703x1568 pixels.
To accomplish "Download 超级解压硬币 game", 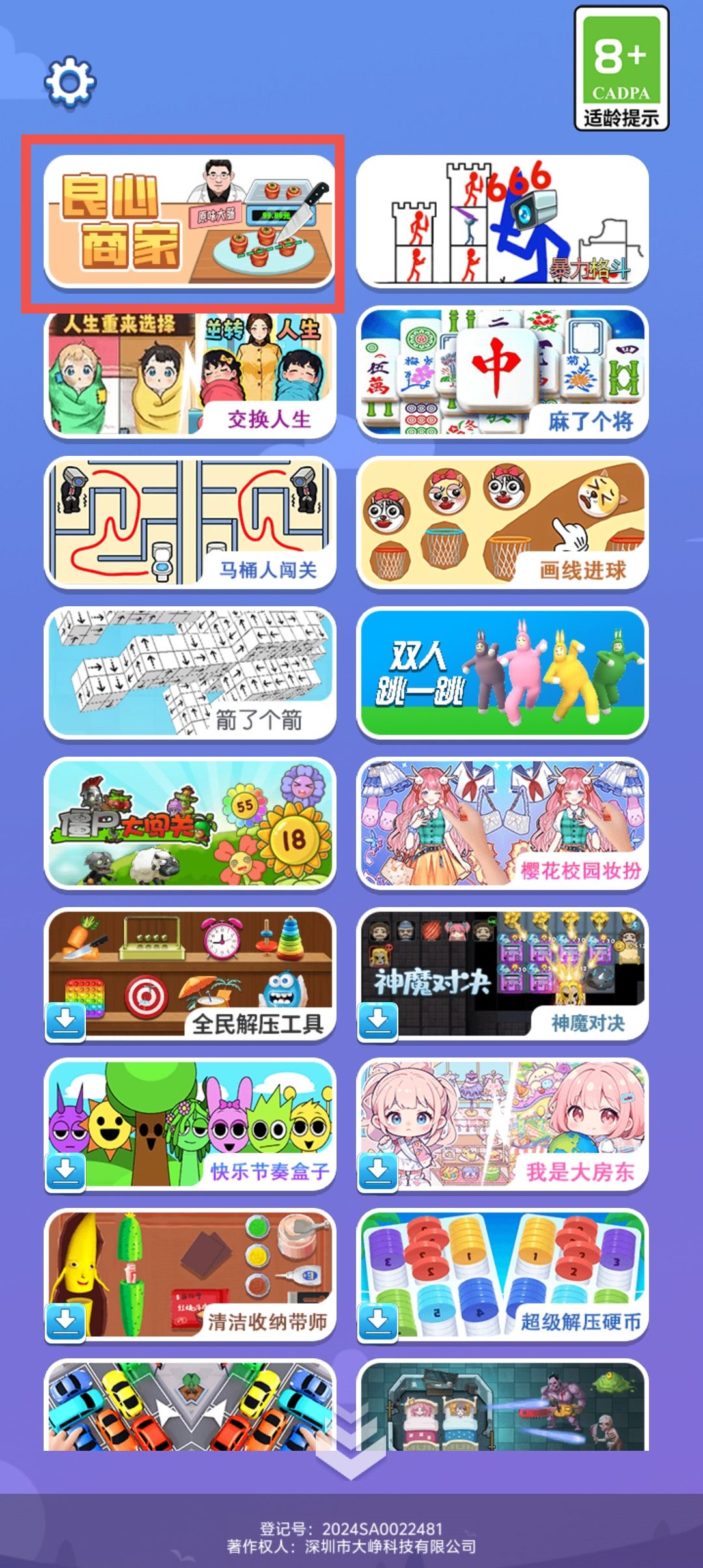I will (x=378, y=1322).
